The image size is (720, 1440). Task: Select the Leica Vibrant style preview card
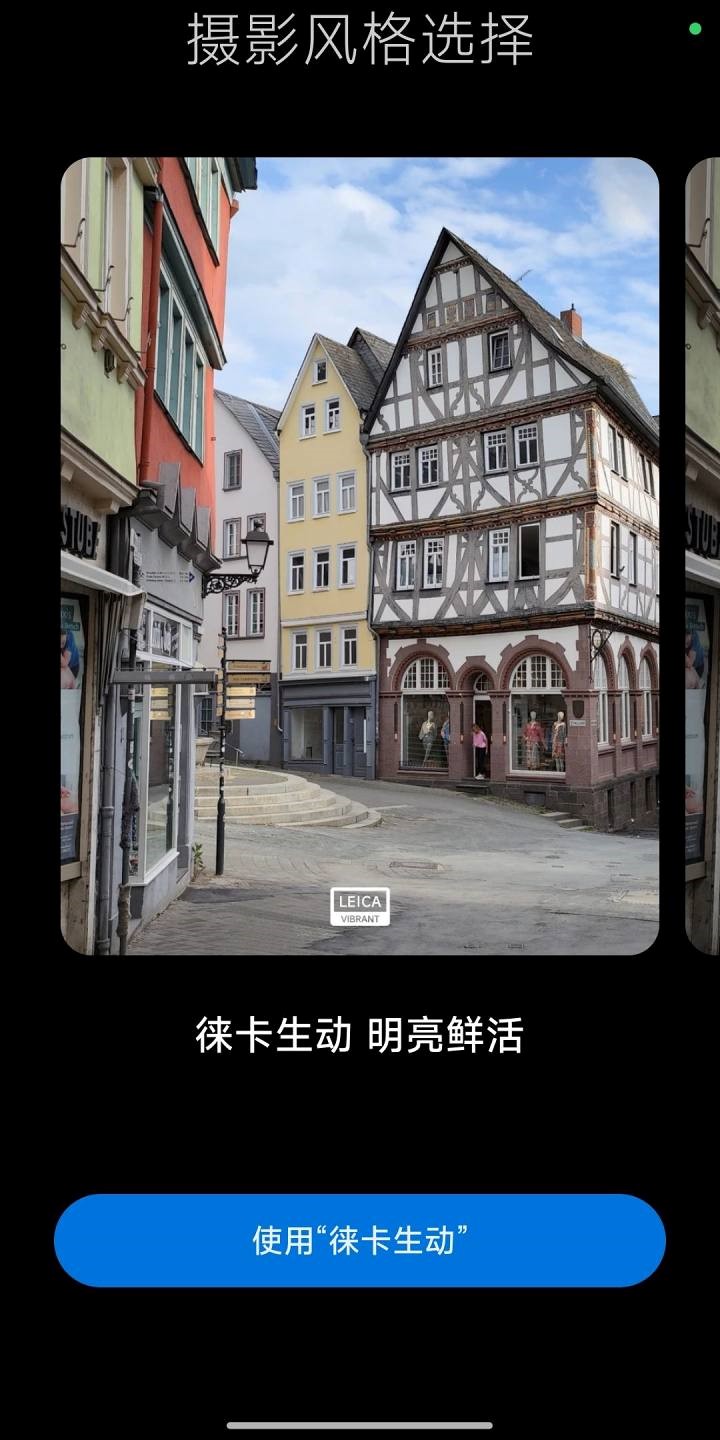360,556
